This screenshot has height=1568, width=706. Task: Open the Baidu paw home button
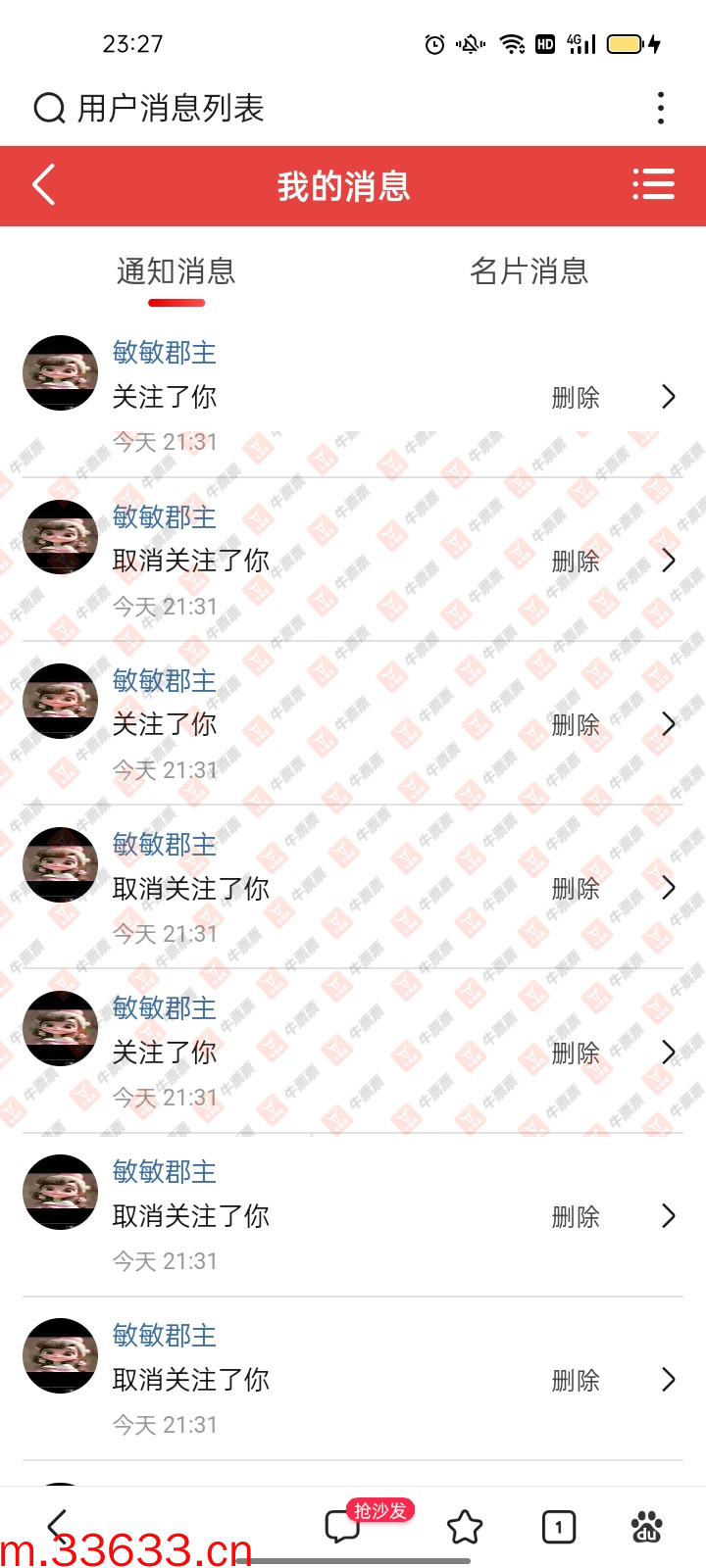pos(646,1527)
